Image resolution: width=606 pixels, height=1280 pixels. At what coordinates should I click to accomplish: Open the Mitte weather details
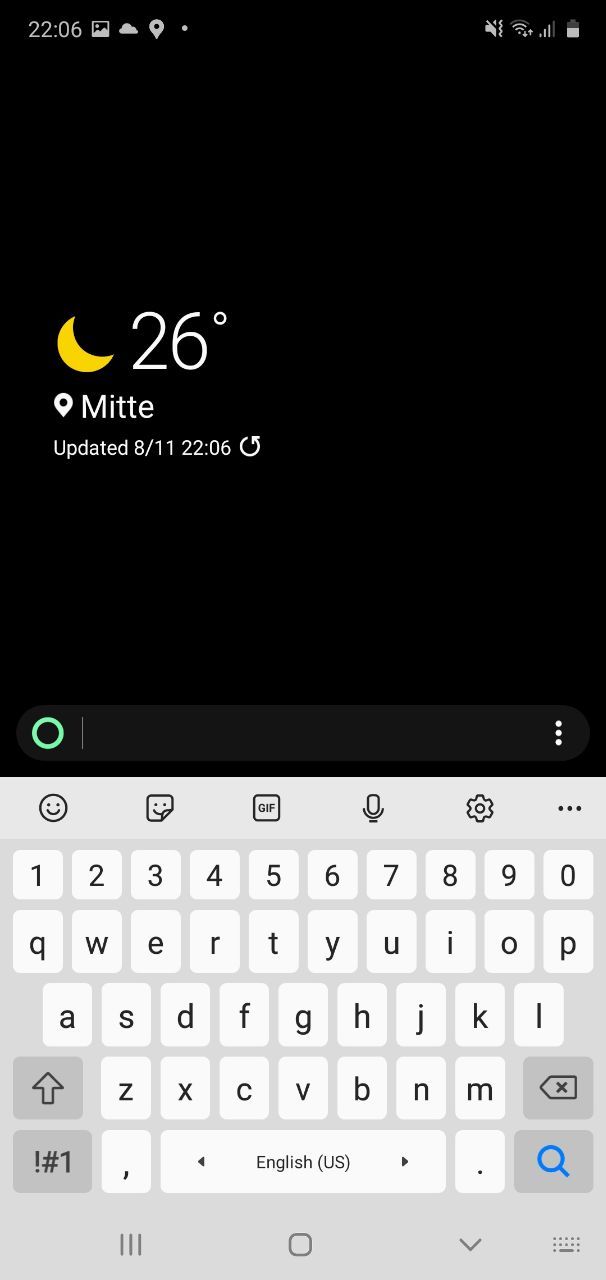pyautogui.click(x=118, y=406)
